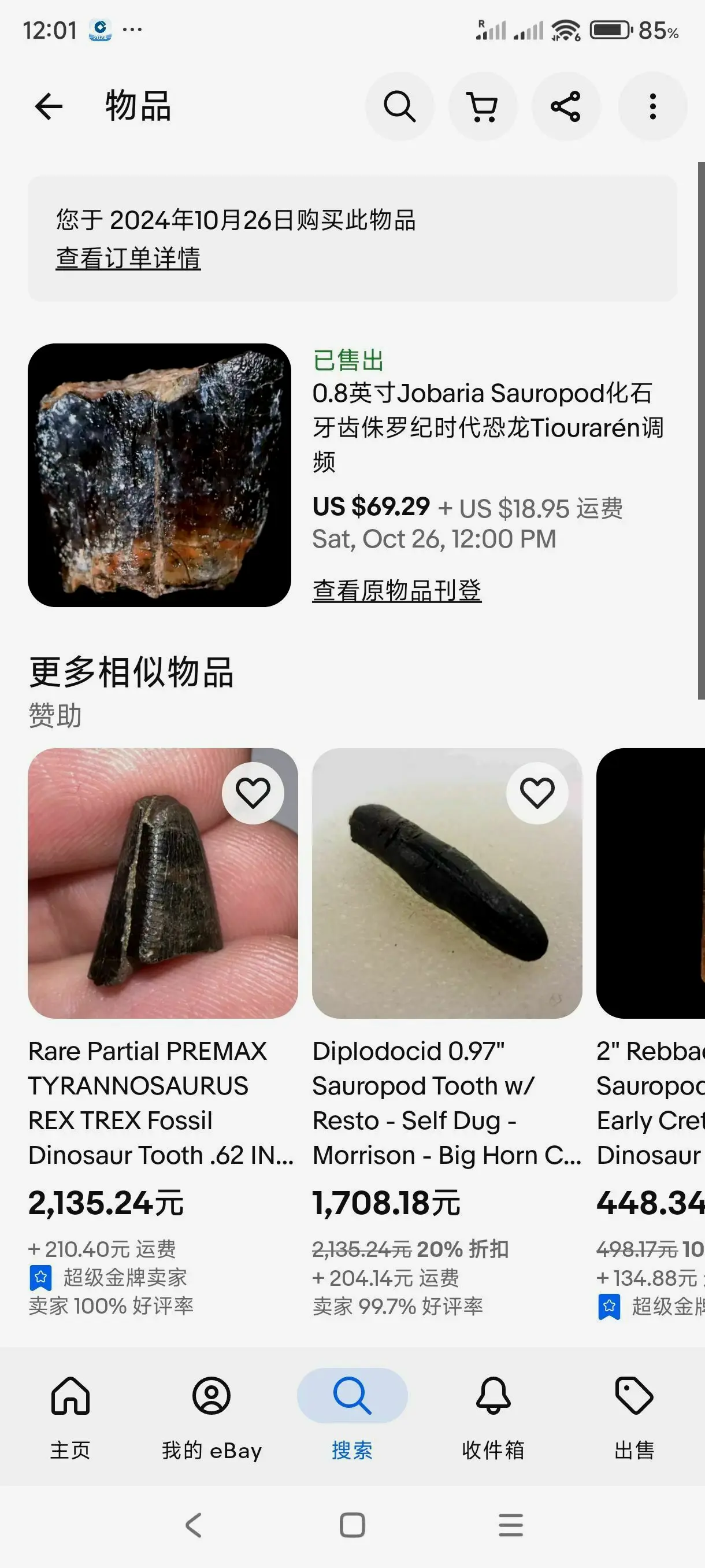The image size is (705, 1568).
Task: Open the 查看订单详情 order details link
Action: pyautogui.click(x=128, y=258)
